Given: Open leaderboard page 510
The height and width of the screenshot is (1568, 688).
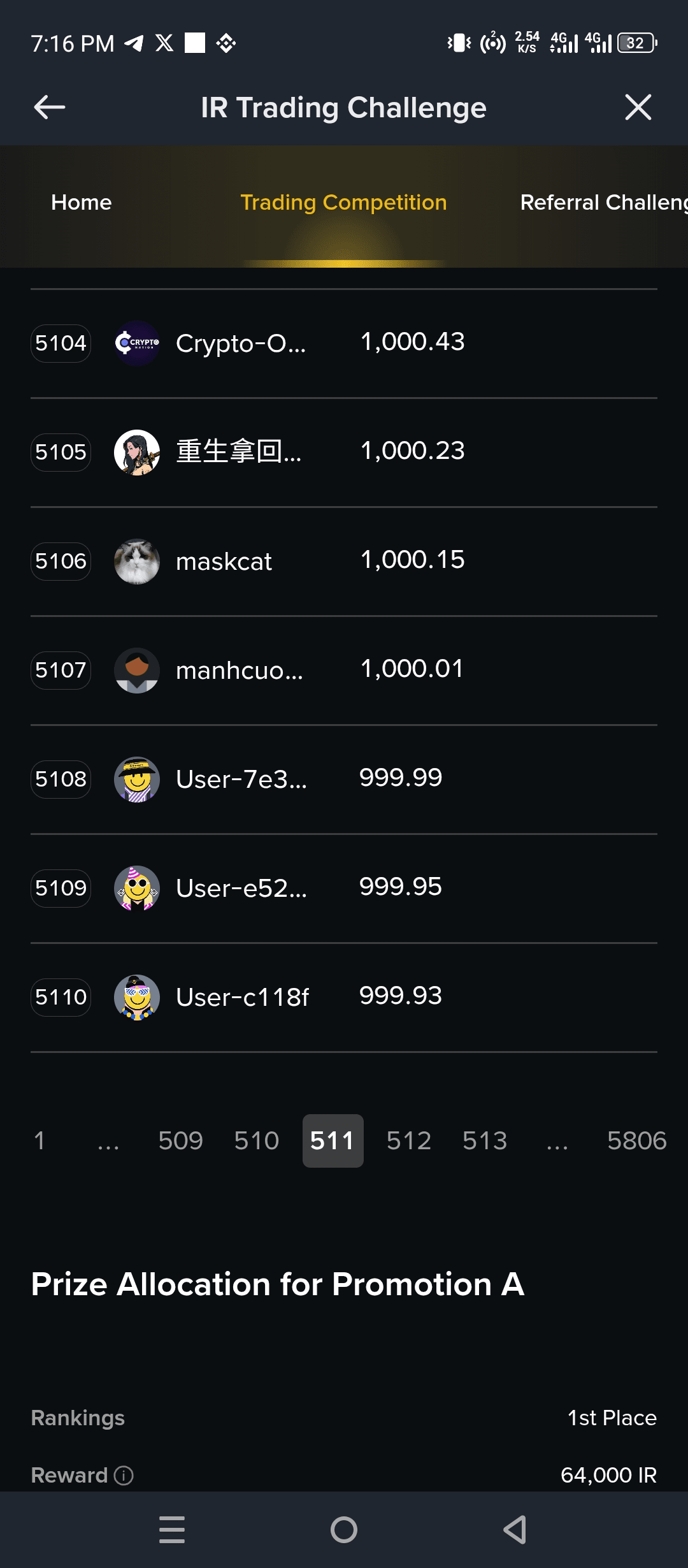Looking at the screenshot, I should click(x=257, y=1141).
